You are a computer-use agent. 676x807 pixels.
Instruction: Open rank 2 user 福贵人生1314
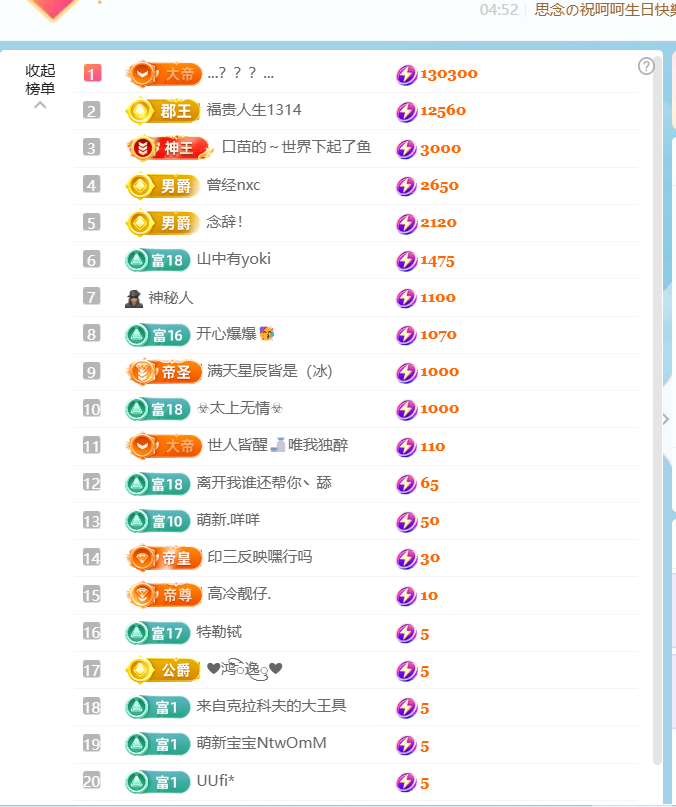253,110
